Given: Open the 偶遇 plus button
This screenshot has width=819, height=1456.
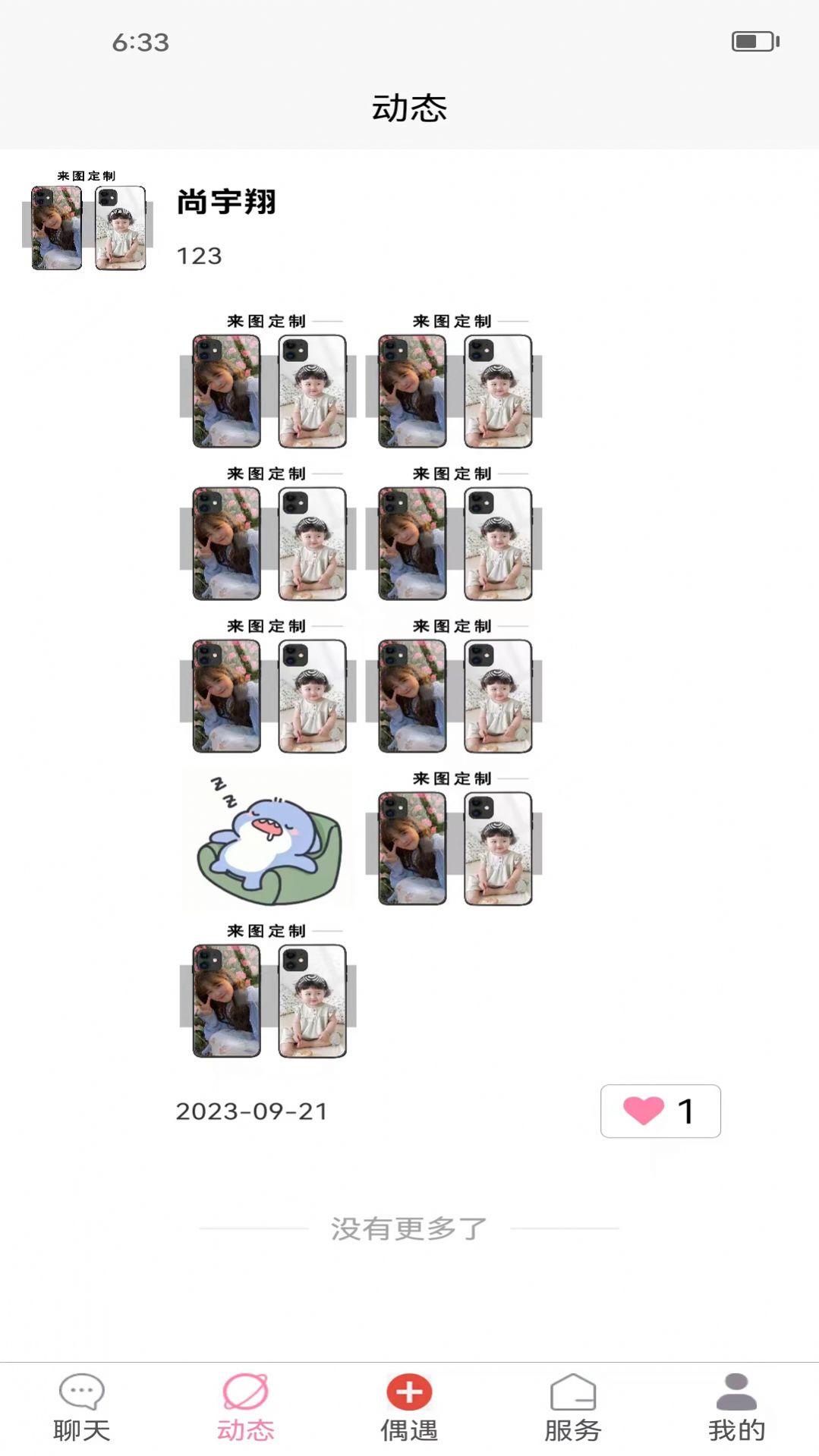Looking at the screenshot, I should coord(409,1393).
